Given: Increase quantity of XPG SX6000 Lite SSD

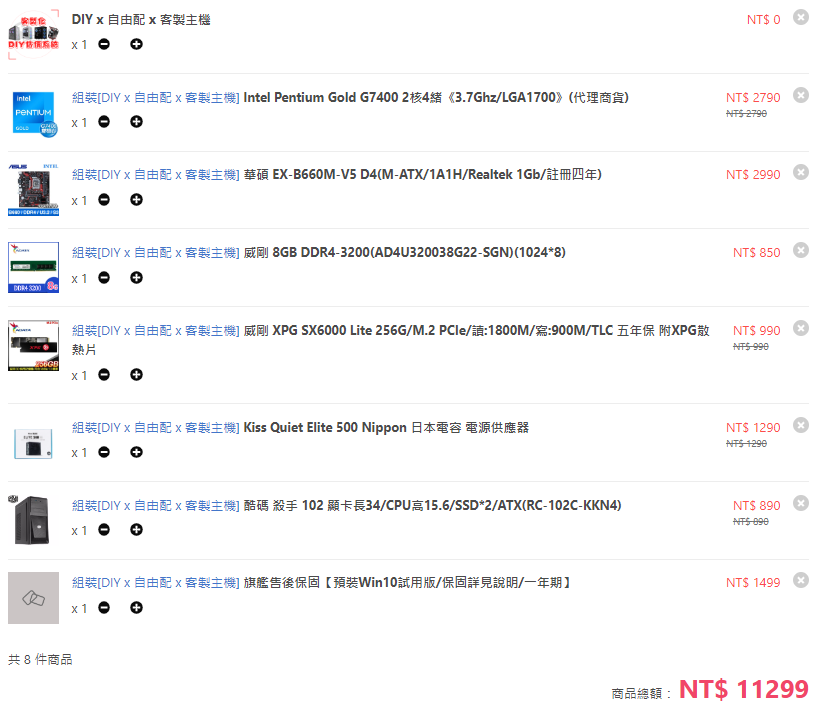Looking at the screenshot, I should click(x=136, y=375).
